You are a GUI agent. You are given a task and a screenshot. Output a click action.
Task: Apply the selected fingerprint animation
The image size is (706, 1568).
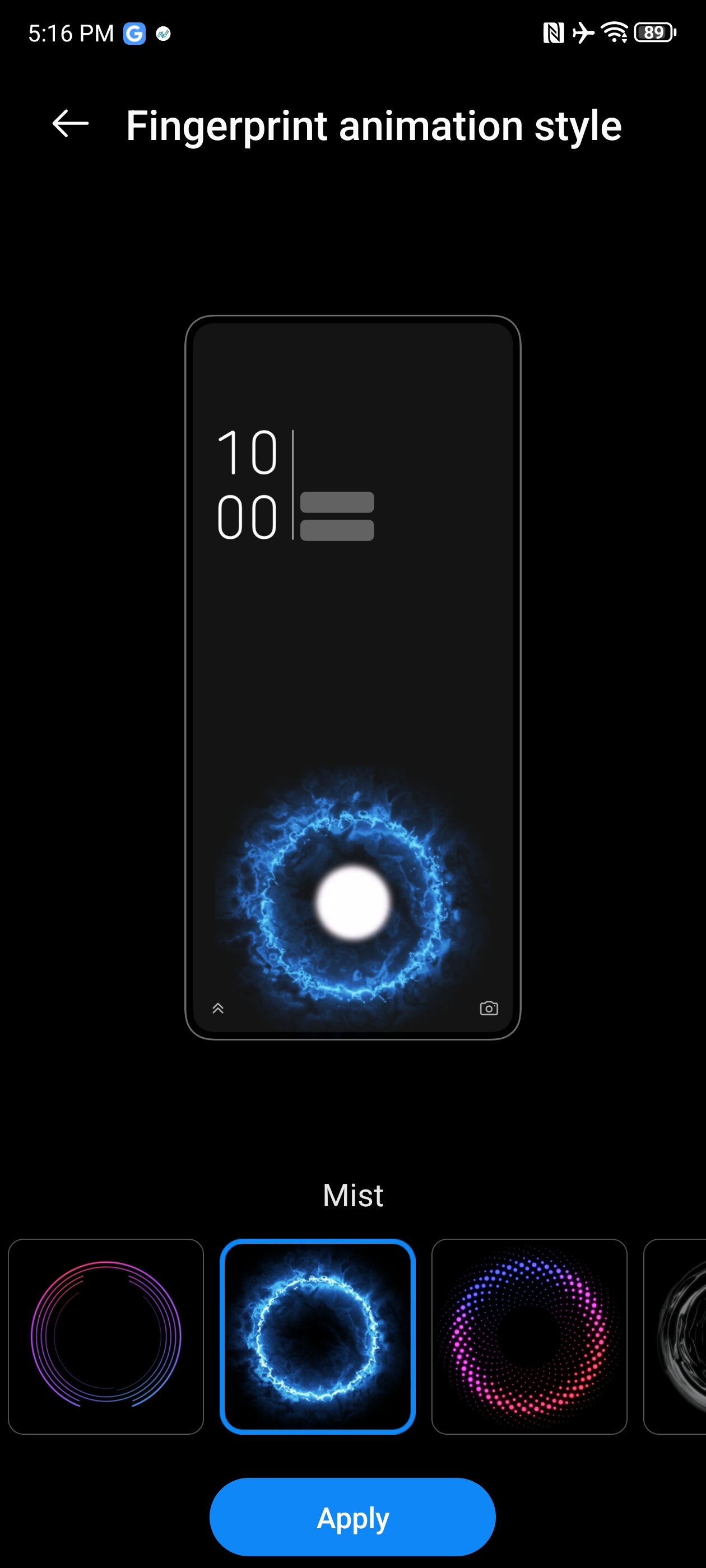point(352,1516)
